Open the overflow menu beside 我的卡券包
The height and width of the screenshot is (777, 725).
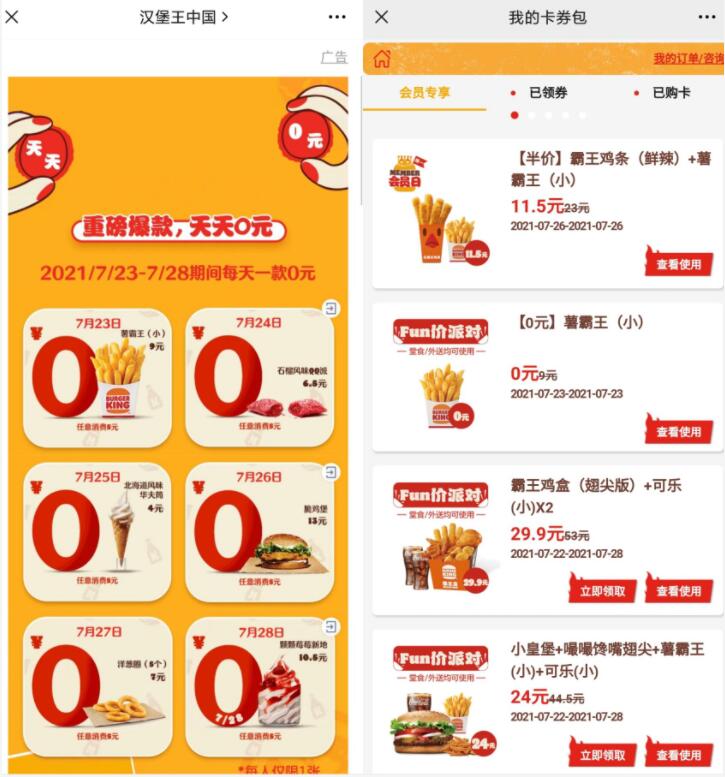[706, 17]
